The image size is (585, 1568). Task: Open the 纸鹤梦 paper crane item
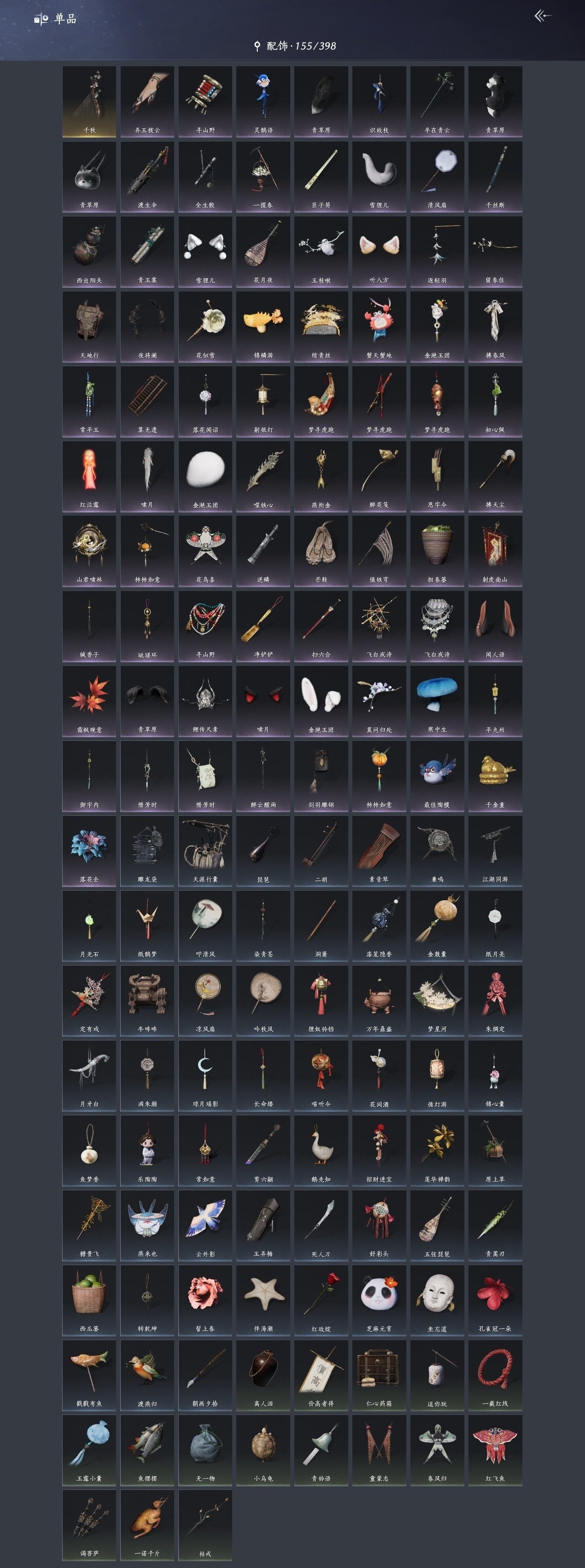pyautogui.click(x=147, y=924)
